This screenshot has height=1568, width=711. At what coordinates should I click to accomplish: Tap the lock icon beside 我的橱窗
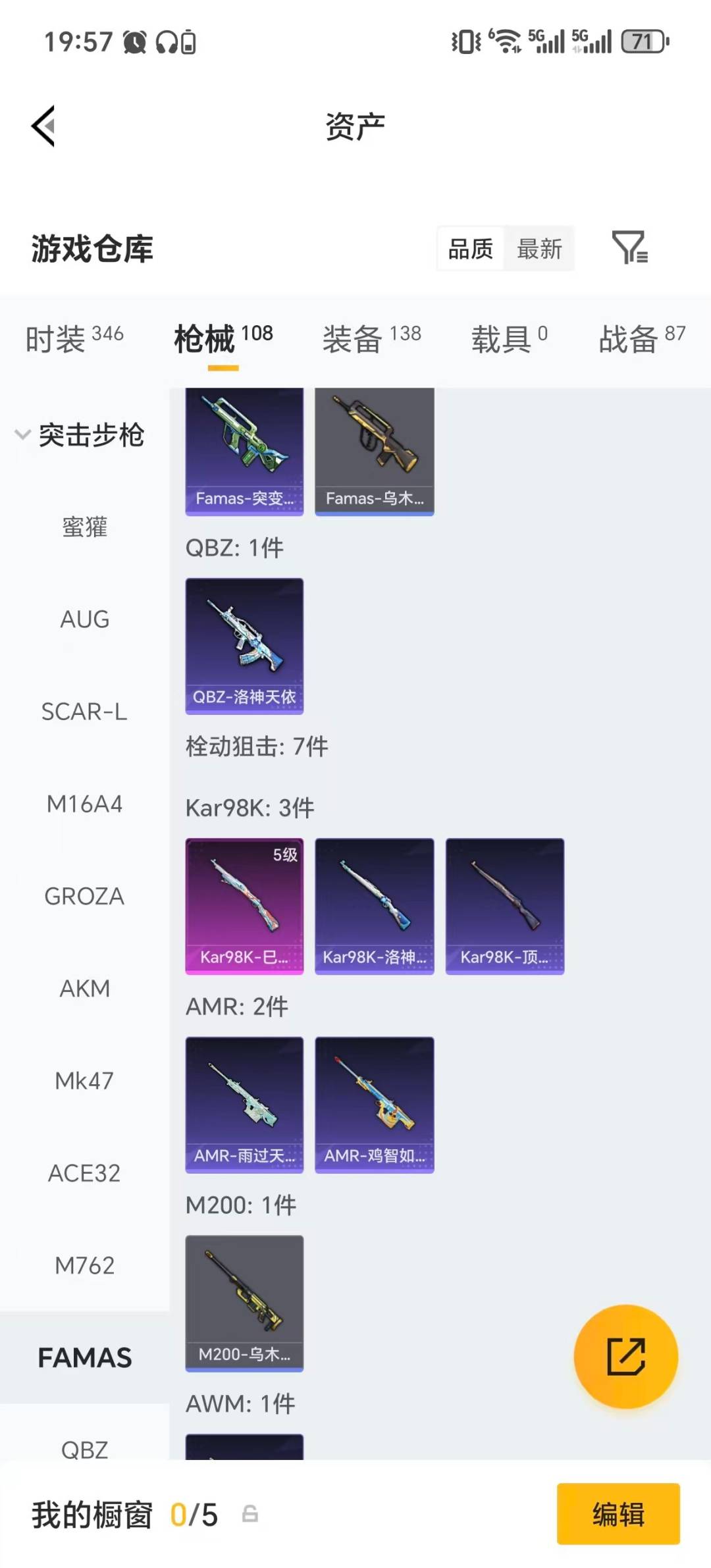249,1515
